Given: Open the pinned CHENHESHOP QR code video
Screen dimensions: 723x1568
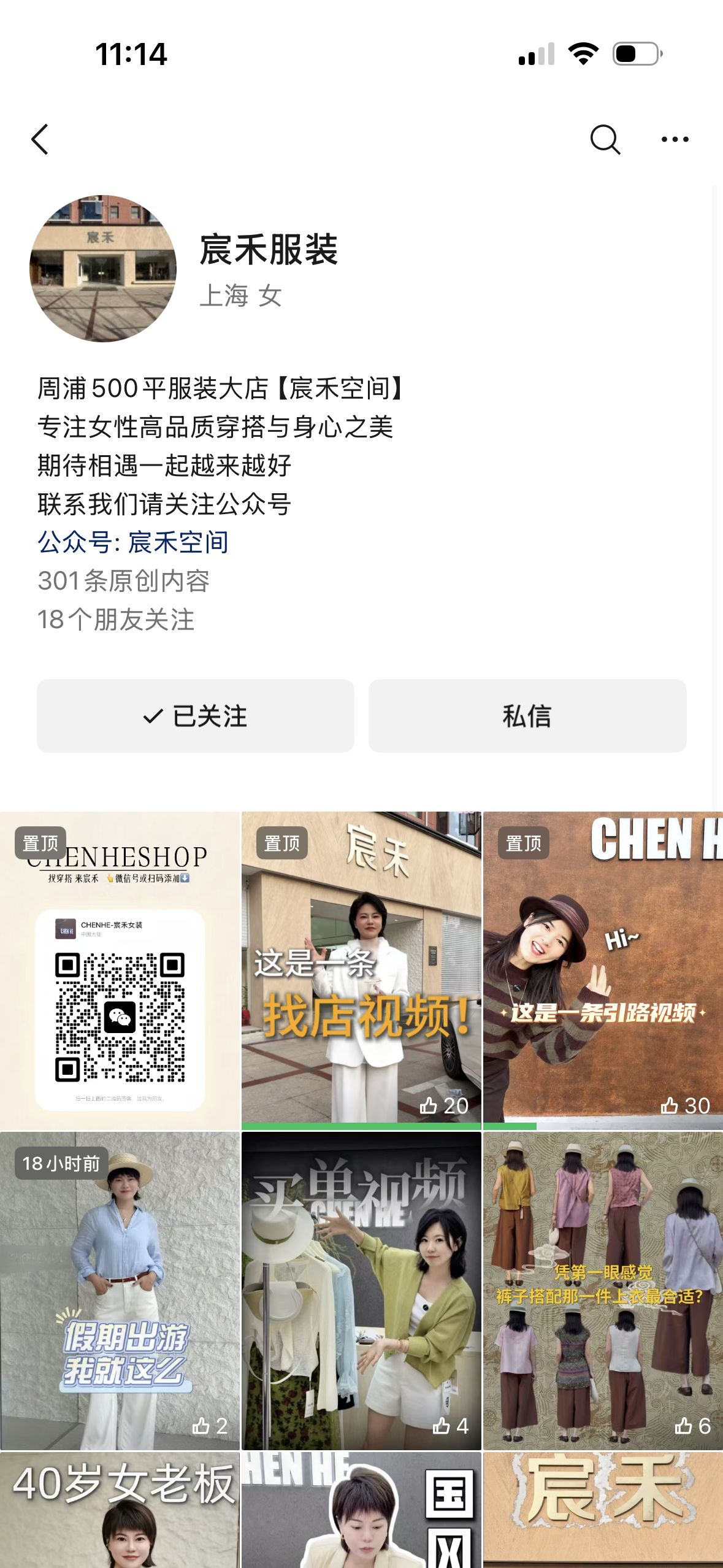Looking at the screenshot, I should coord(120,970).
